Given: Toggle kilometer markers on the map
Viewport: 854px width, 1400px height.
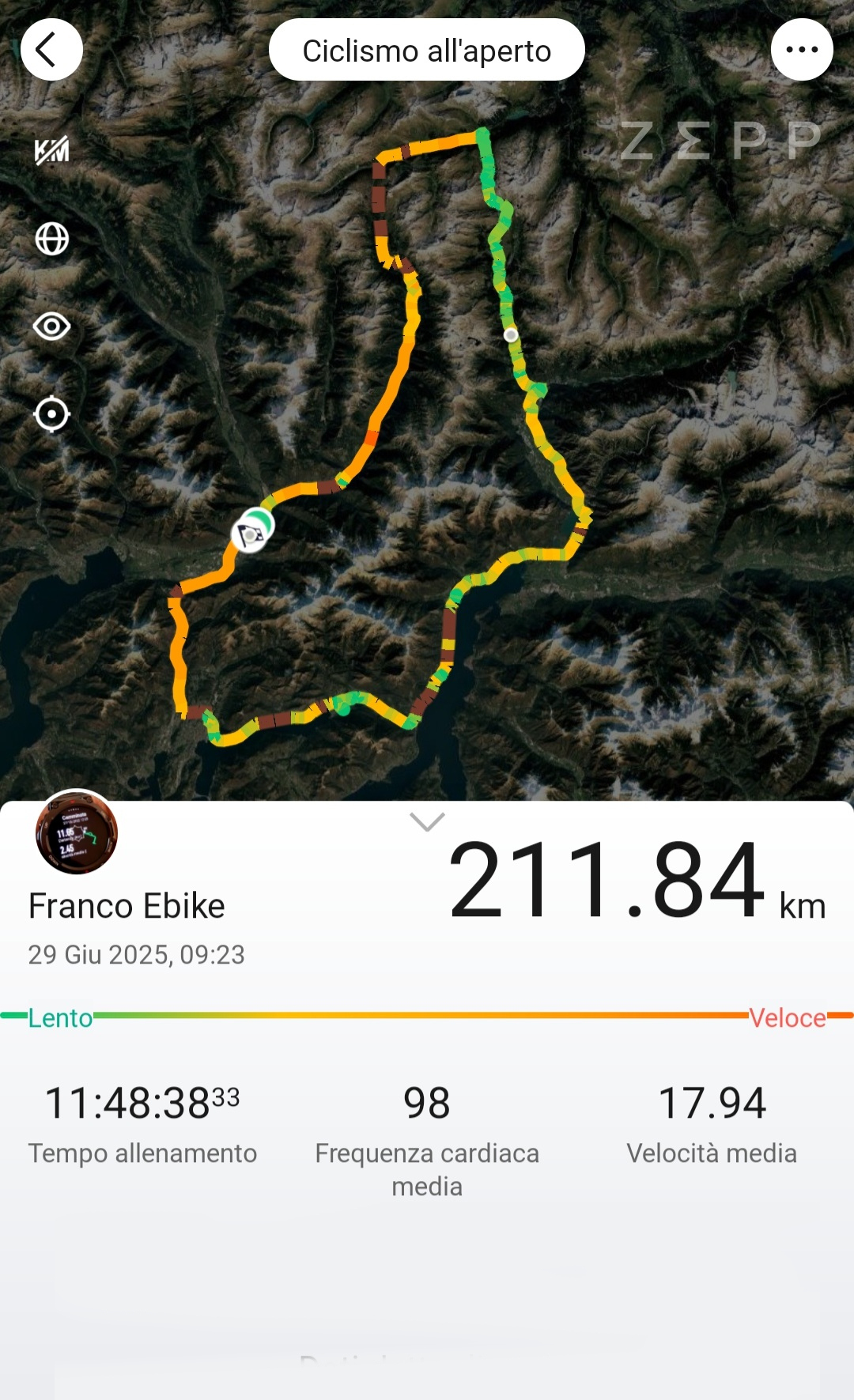Looking at the screenshot, I should click(x=52, y=151).
